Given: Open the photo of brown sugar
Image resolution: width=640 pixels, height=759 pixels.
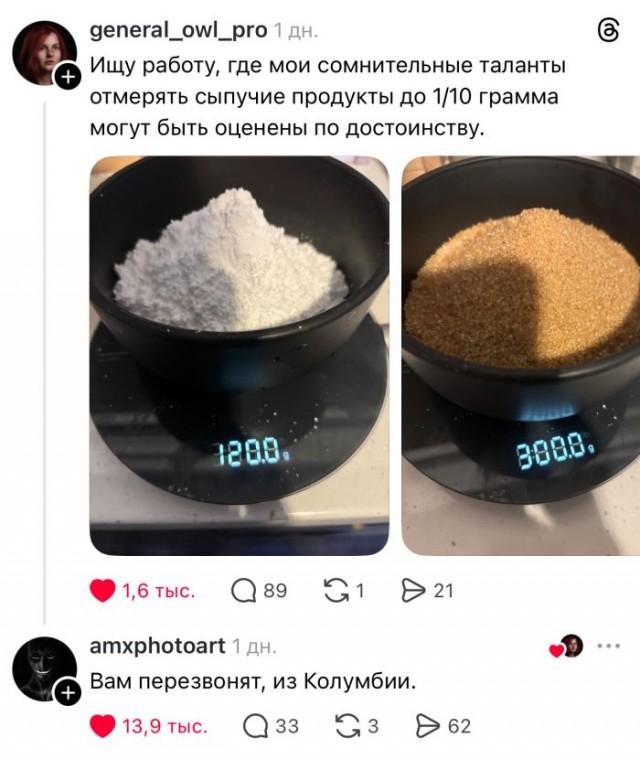Looking at the screenshot, I should [521, 355].
